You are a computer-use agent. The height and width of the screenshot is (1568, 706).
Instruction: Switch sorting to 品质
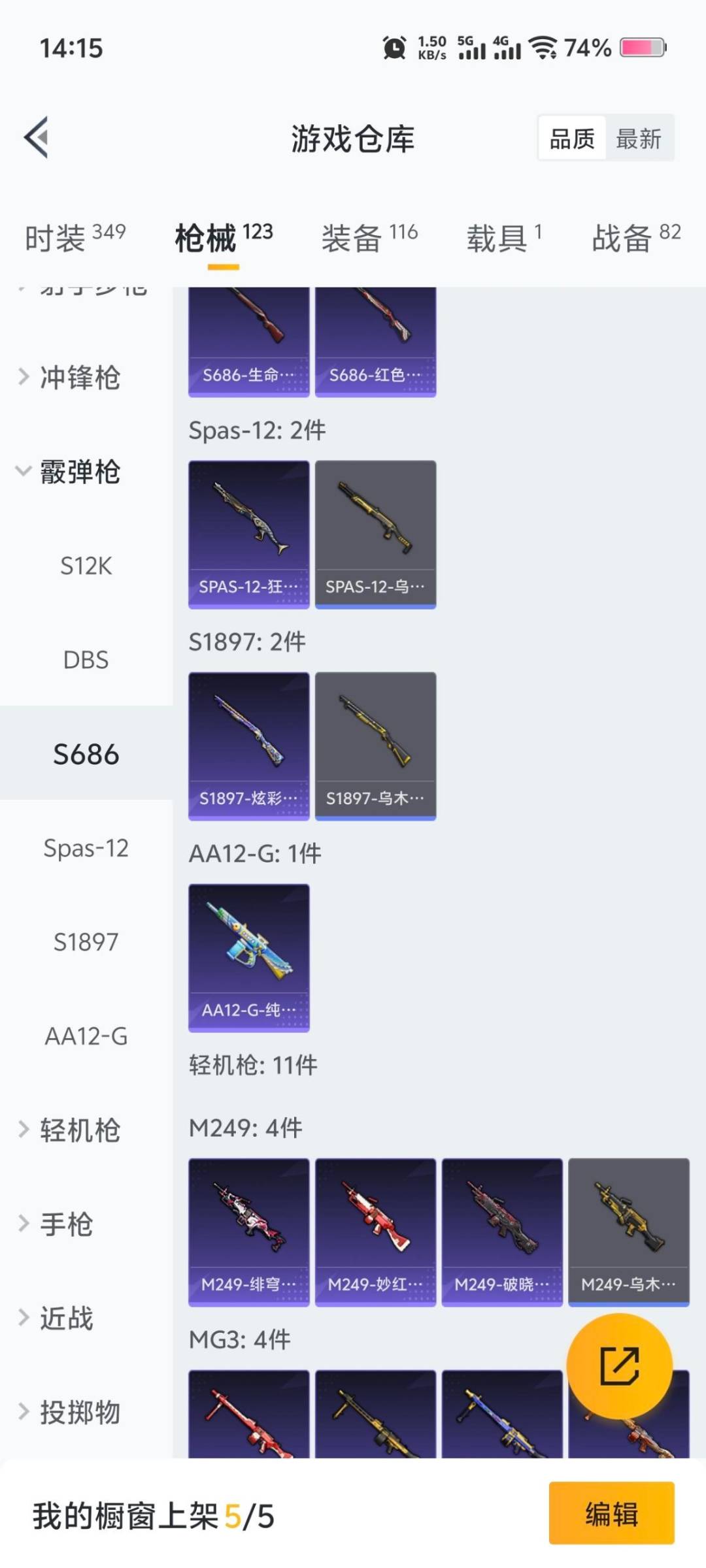point(571,138)
